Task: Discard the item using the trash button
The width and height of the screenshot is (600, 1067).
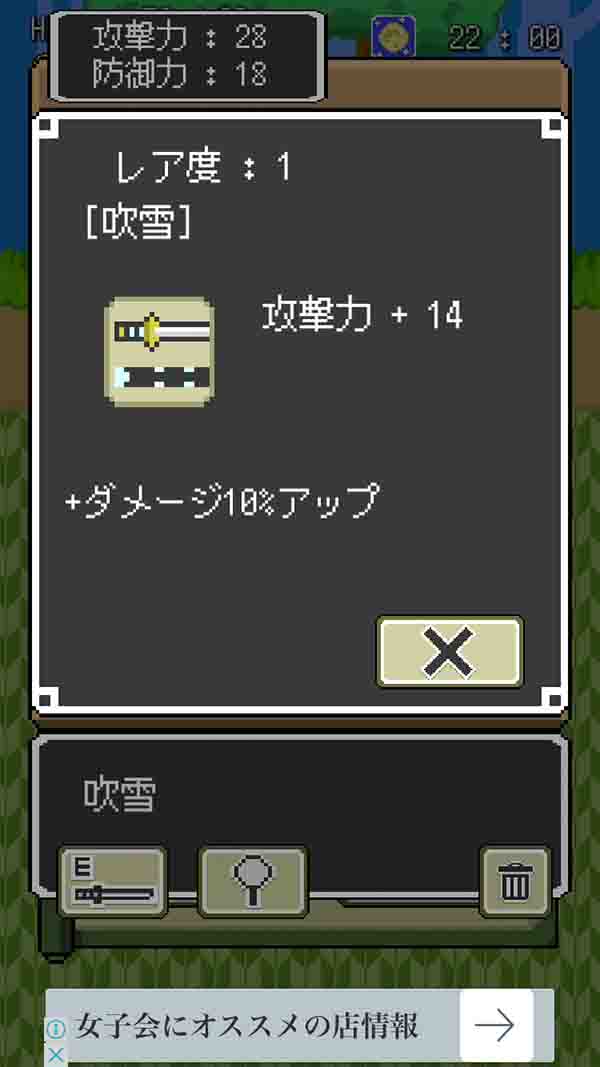Action: point(515,881)
